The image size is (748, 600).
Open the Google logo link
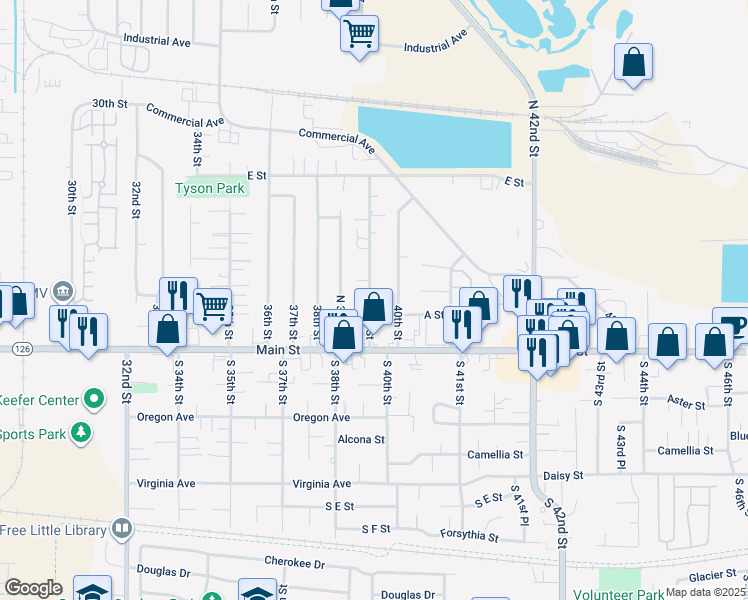[33, 588]
